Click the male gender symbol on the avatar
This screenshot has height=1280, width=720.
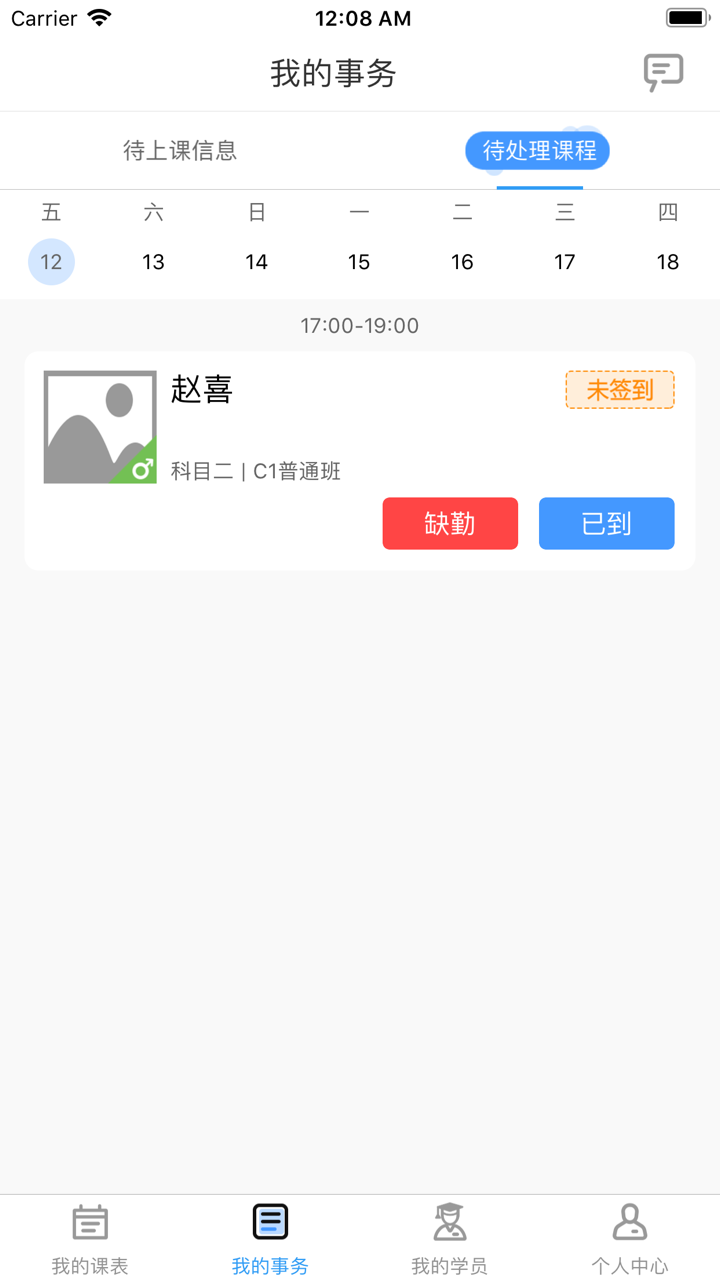pyautogui.click(x=142, y=467)
